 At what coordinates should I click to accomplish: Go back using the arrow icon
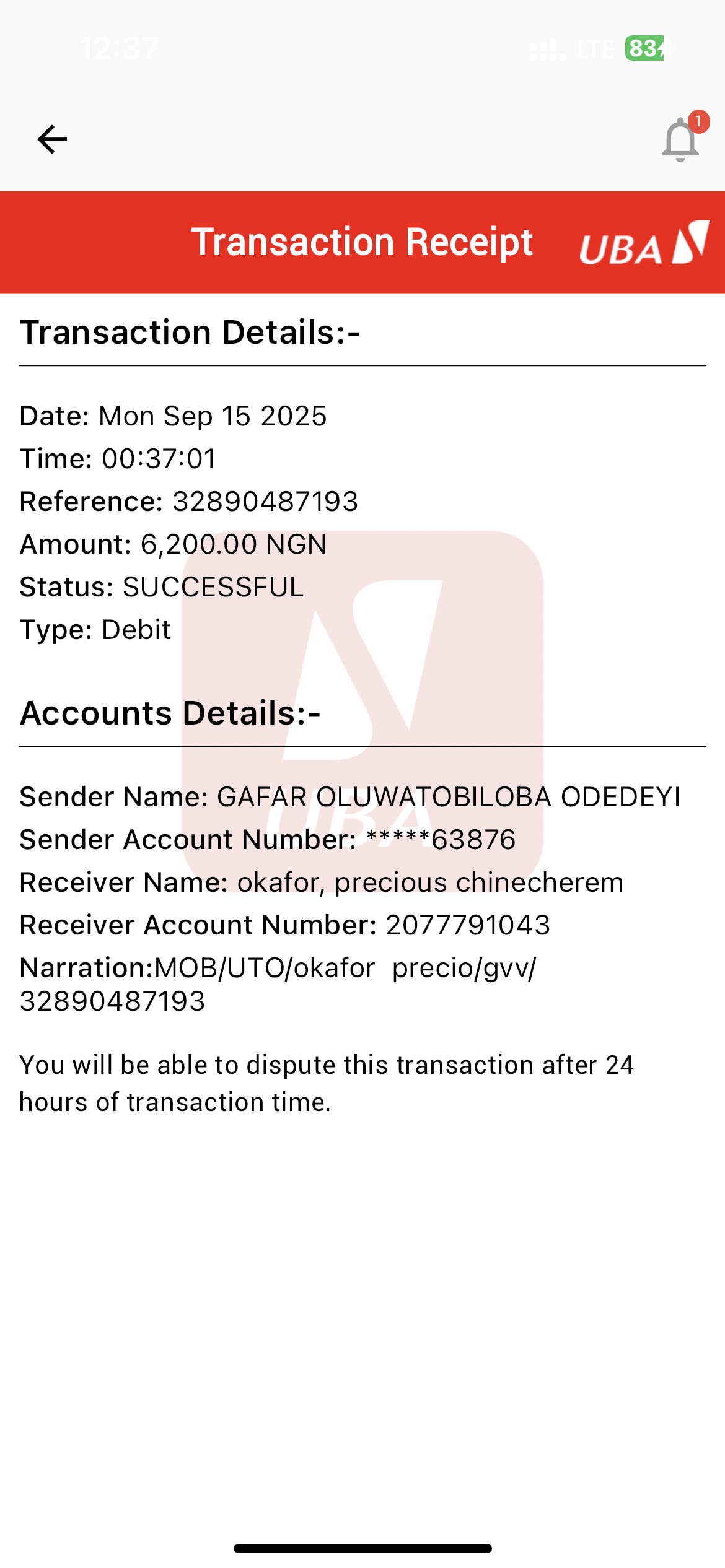pyautogui.click(x=52, y=139)
